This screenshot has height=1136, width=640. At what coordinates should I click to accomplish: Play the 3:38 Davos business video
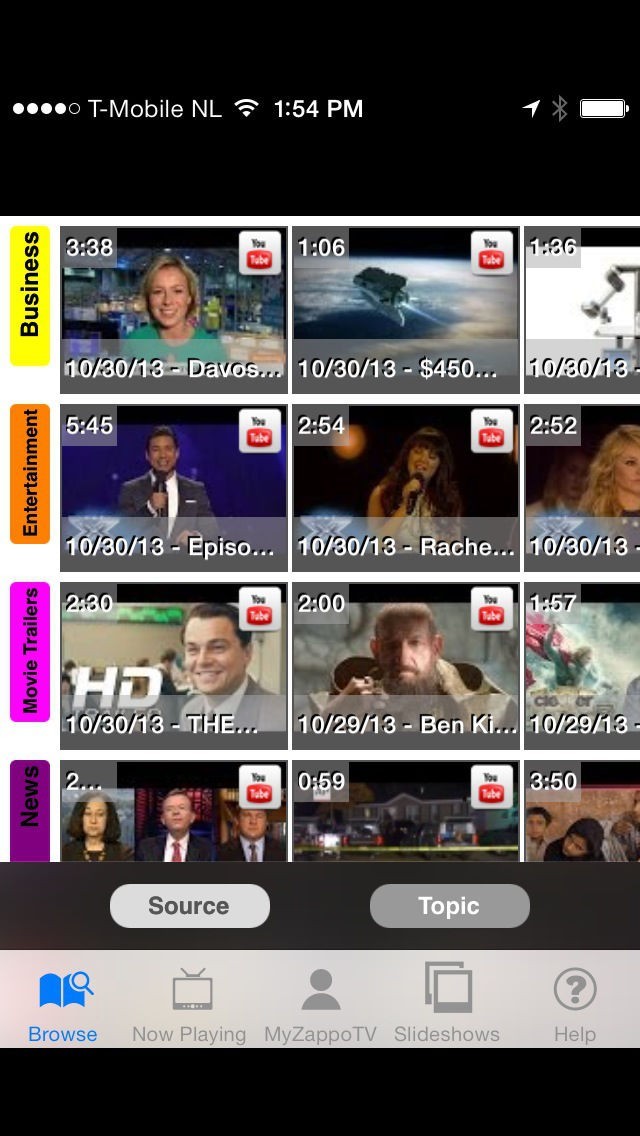point(174,310)
